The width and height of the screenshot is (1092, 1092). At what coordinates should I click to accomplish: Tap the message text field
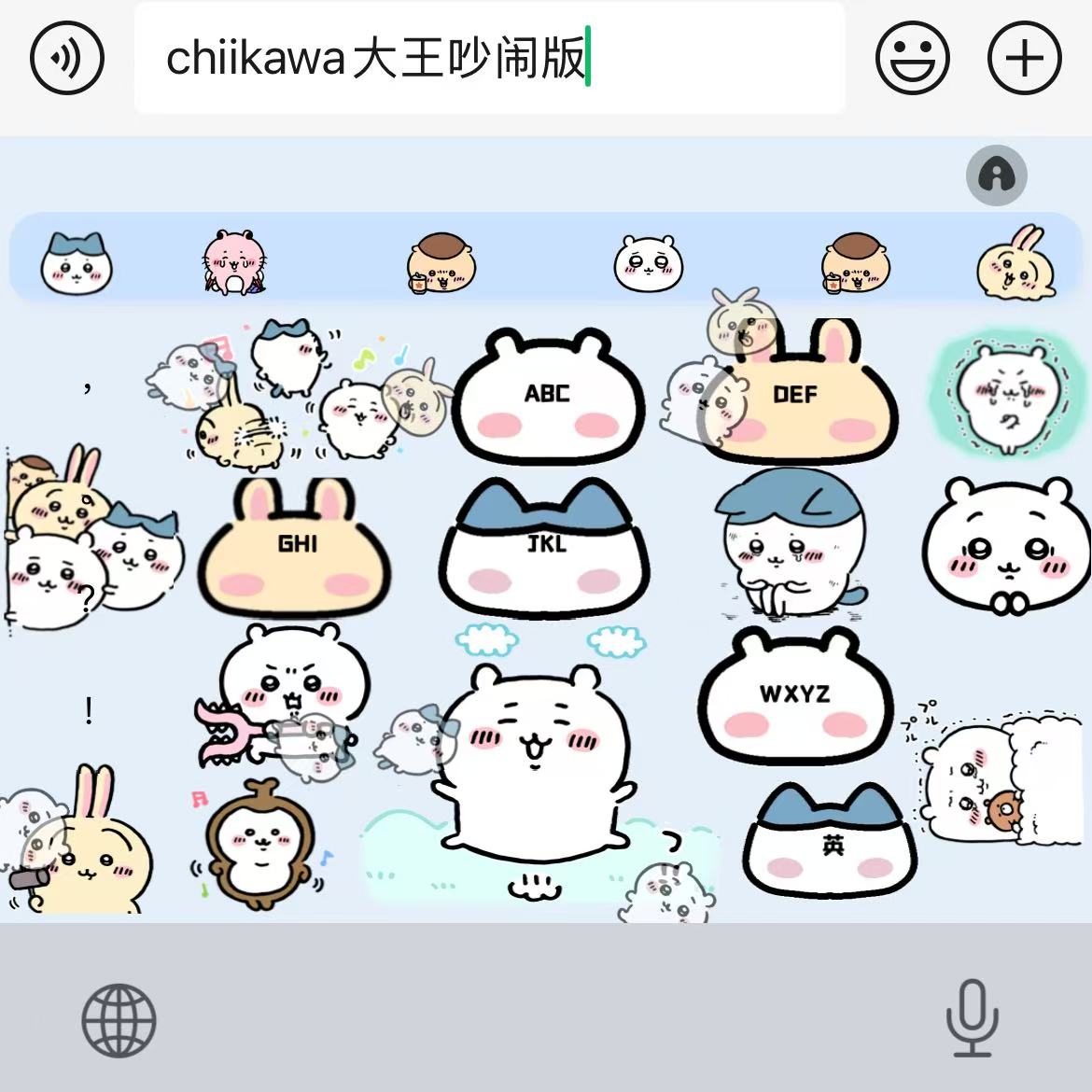pos(489,58)
